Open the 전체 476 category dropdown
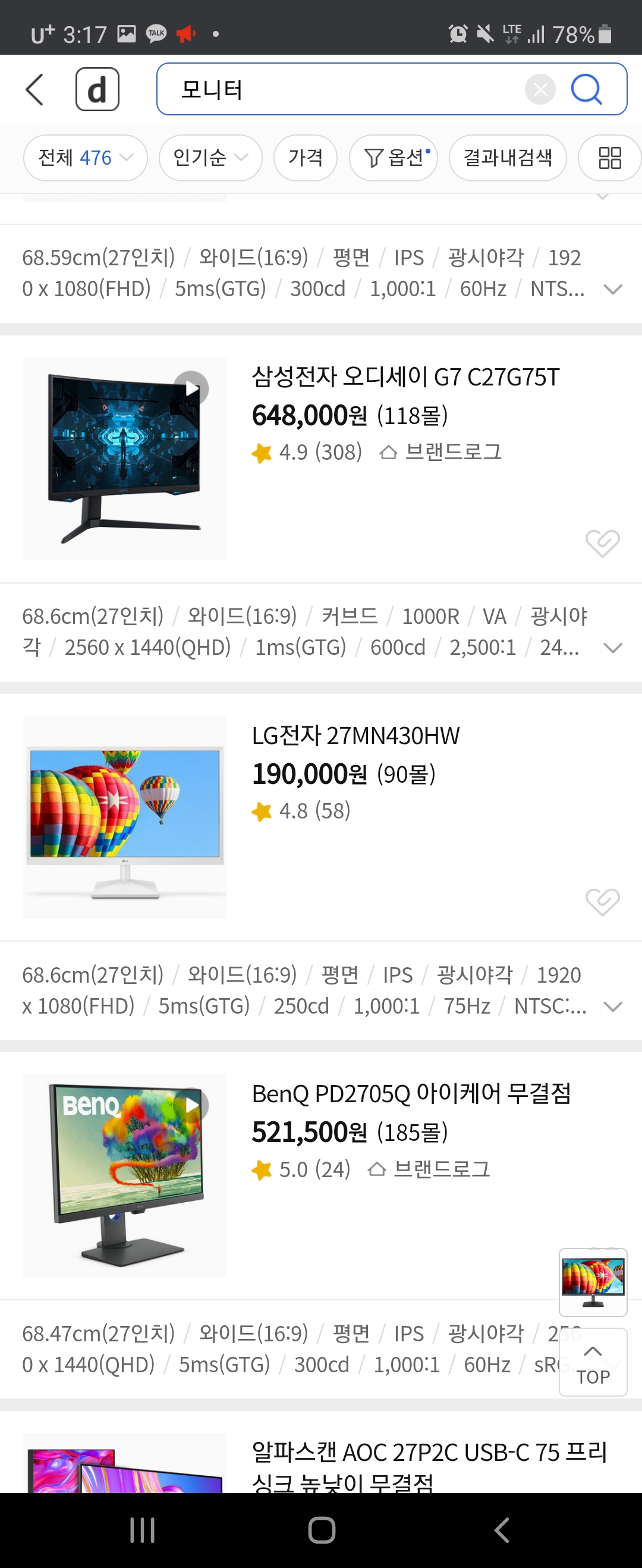 [x=85, y=158]
